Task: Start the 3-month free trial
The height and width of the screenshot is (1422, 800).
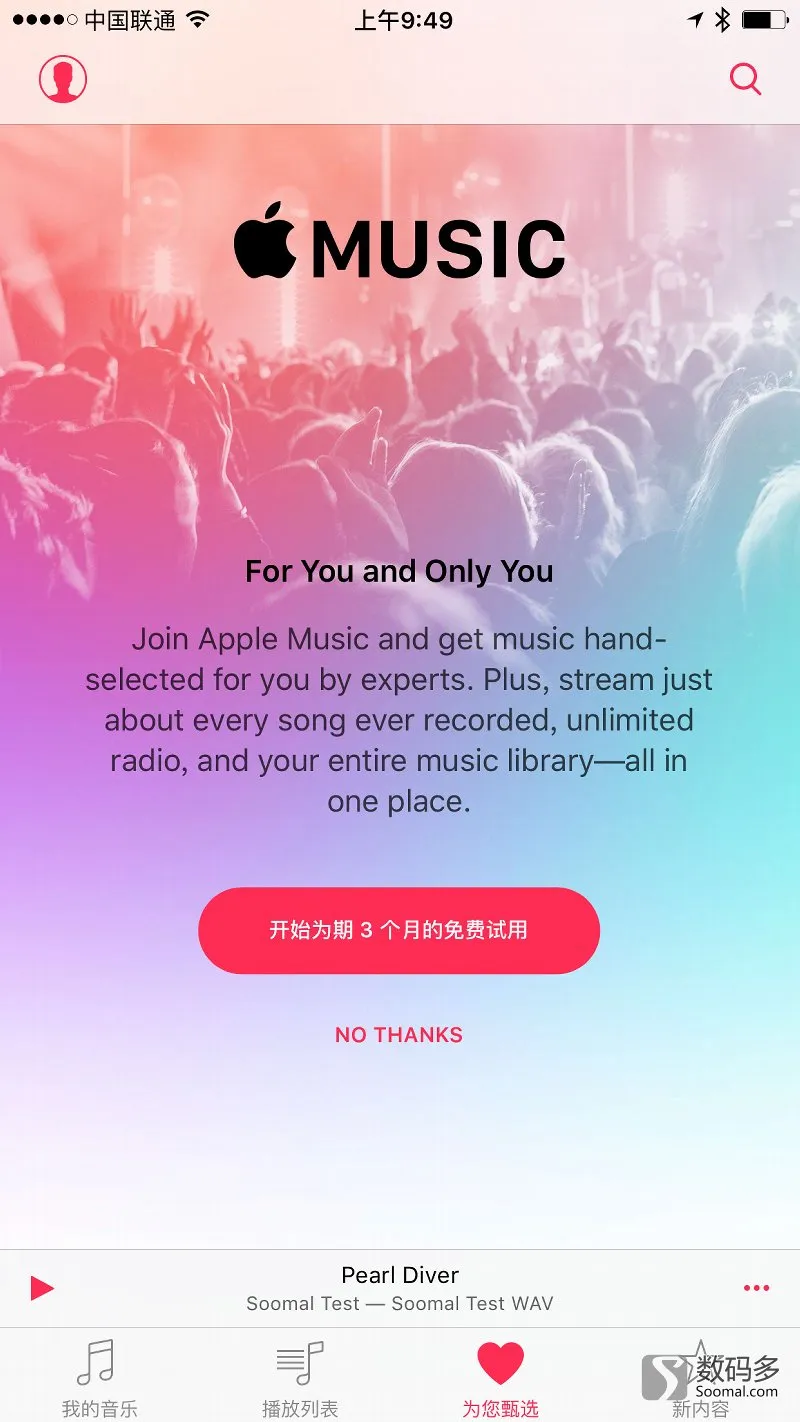Action: click(x=399, y=930)
